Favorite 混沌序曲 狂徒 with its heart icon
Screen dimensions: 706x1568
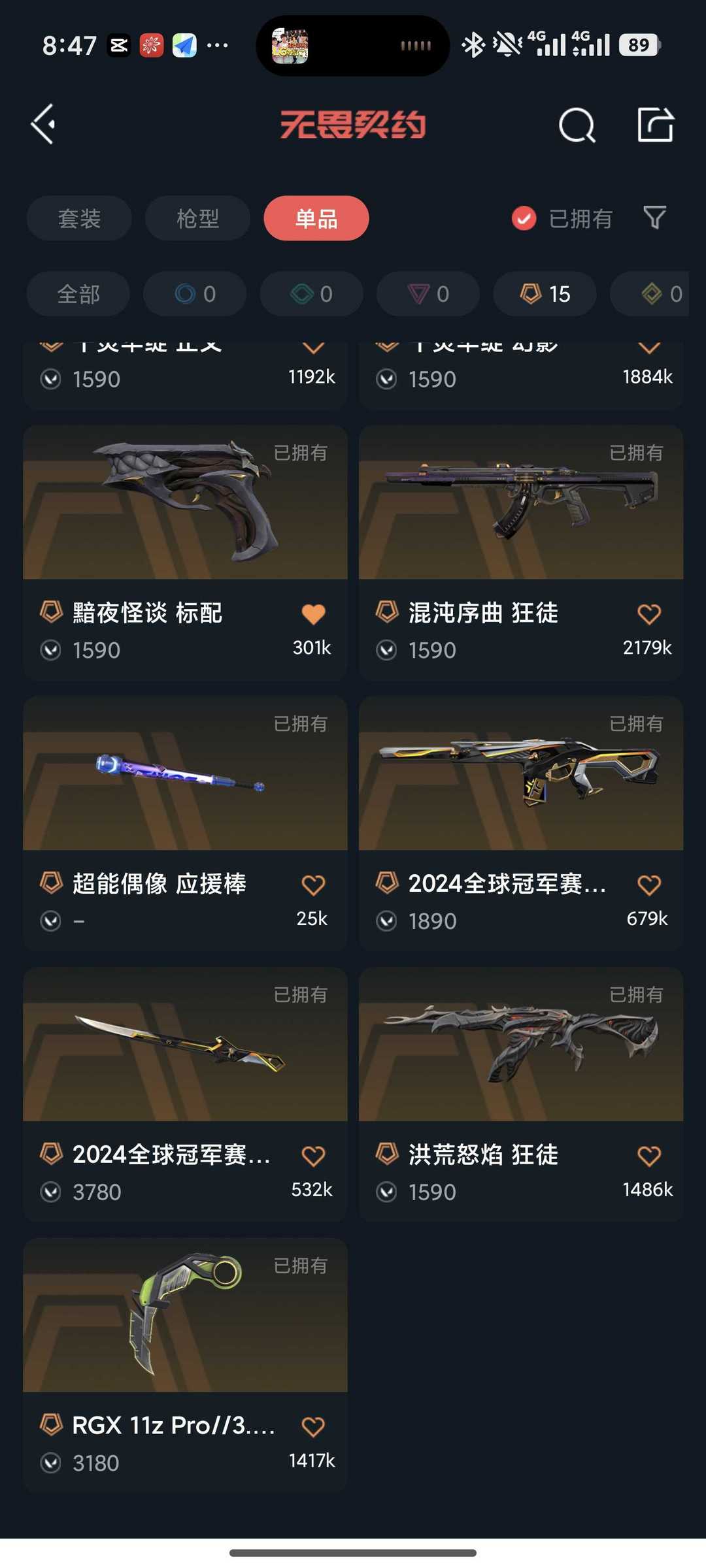[x=648, y=613]
